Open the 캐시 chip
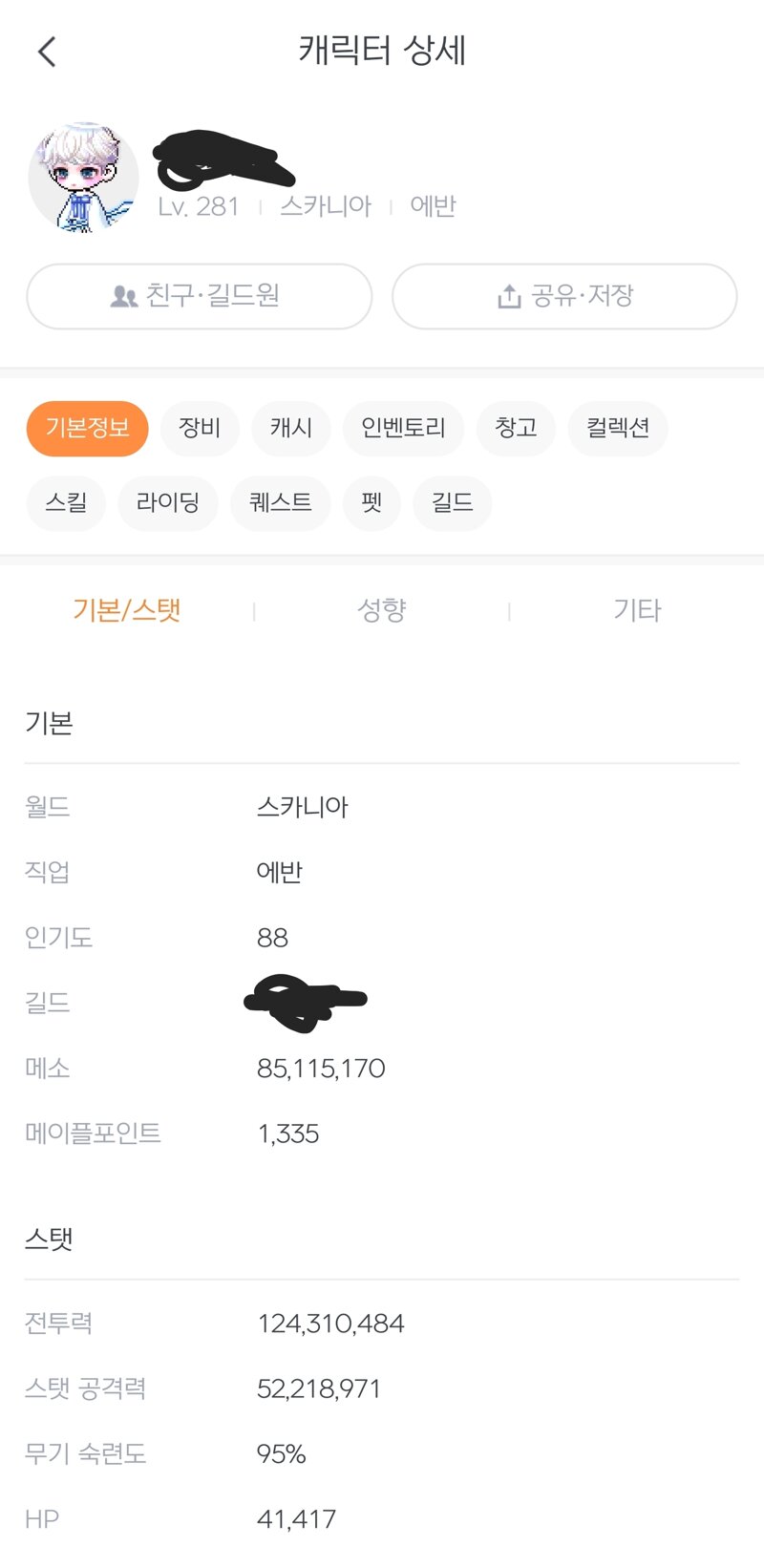Image resolution: width=764 pixels, height=1568 pixels. pos(291,428)
